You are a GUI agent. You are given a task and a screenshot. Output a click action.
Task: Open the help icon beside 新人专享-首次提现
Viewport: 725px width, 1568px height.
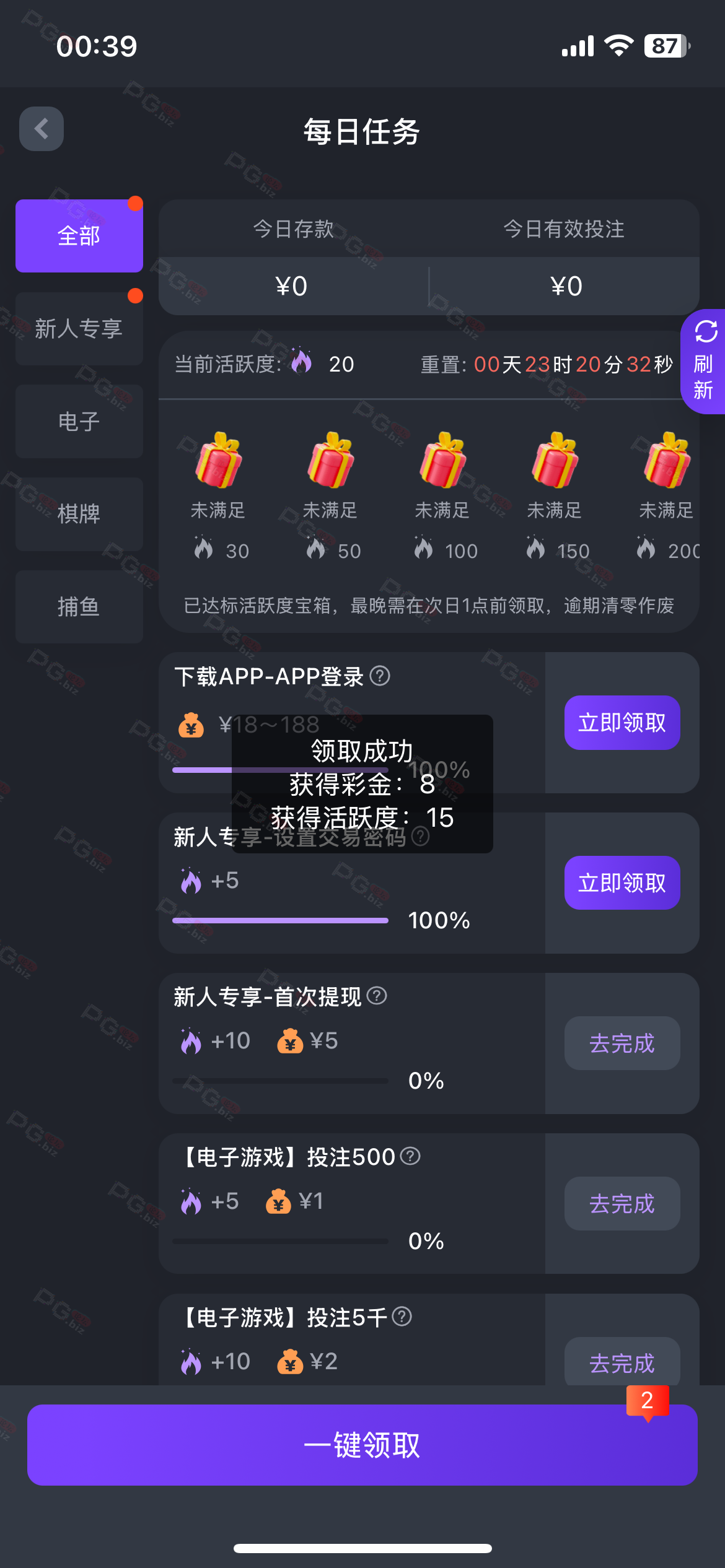[x=377, y=996]
